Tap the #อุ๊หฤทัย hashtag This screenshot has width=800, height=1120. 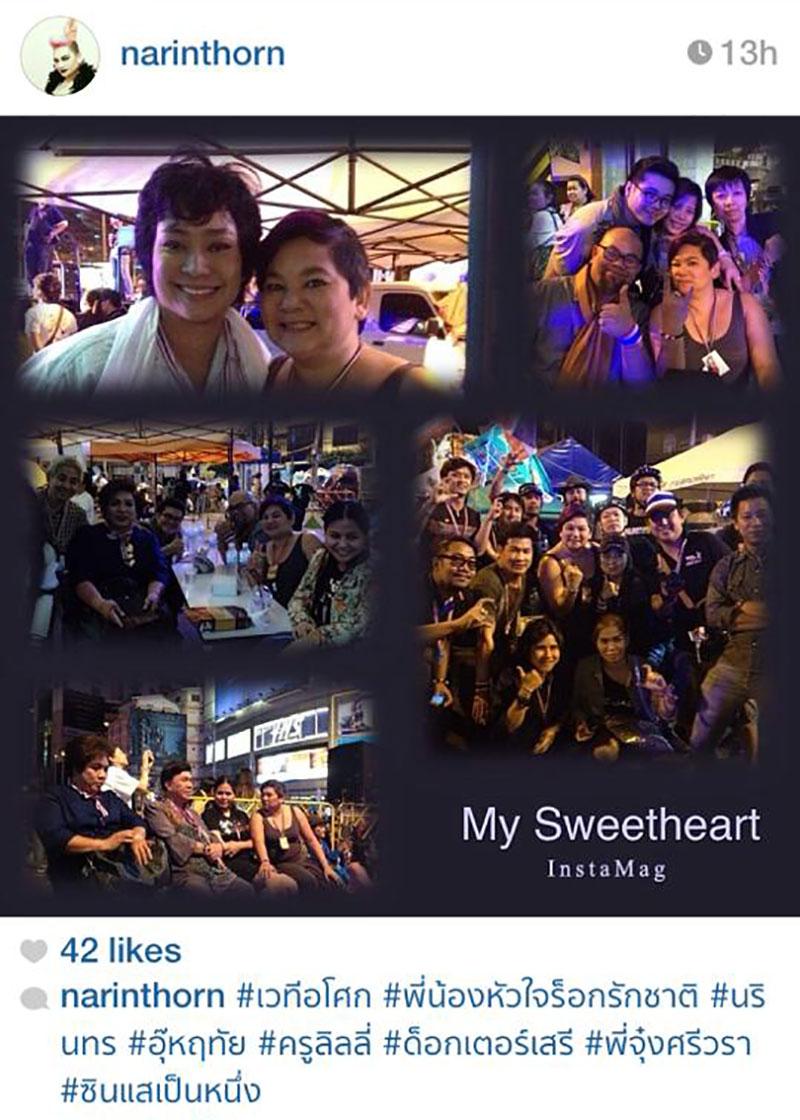click(191, 1043)
